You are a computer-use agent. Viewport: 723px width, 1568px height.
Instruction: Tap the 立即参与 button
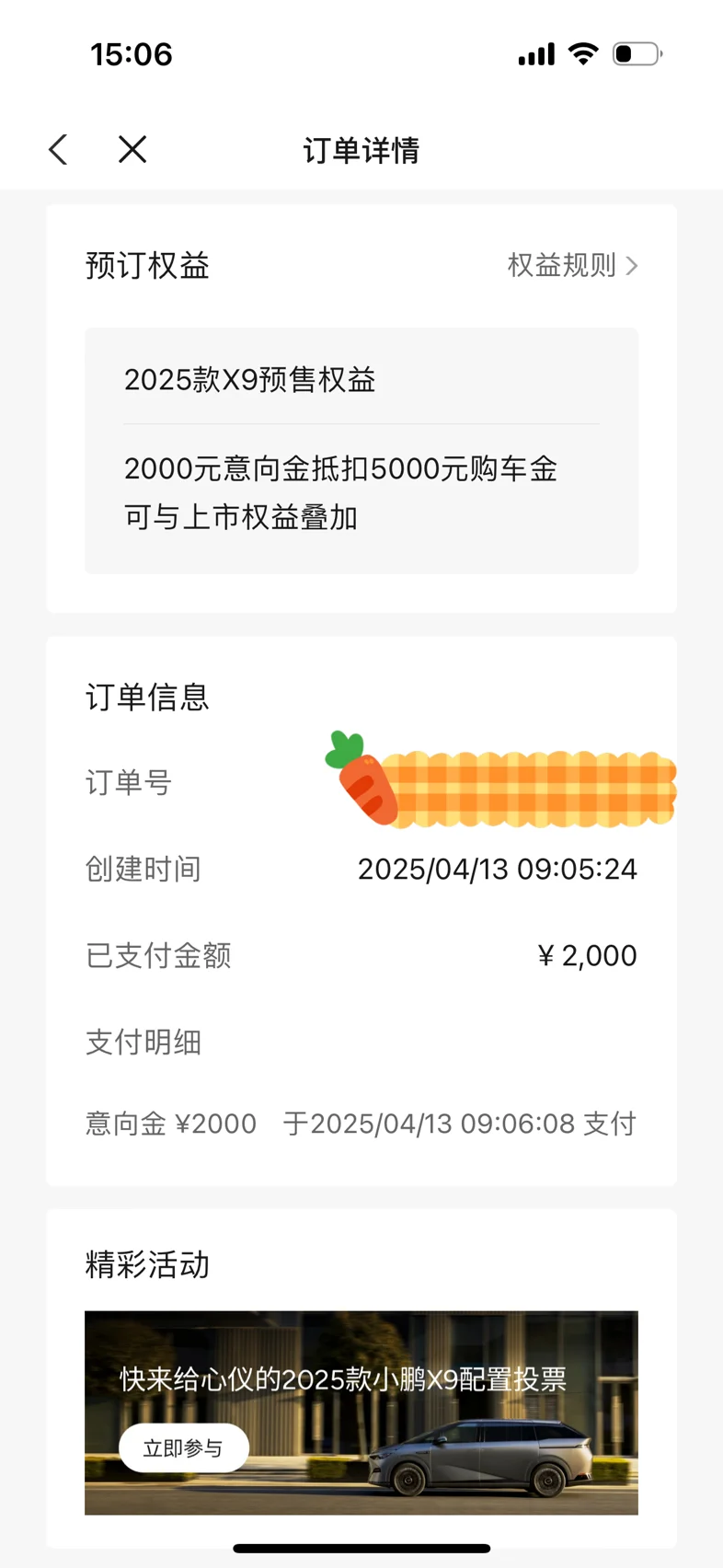coord(183,1447)
